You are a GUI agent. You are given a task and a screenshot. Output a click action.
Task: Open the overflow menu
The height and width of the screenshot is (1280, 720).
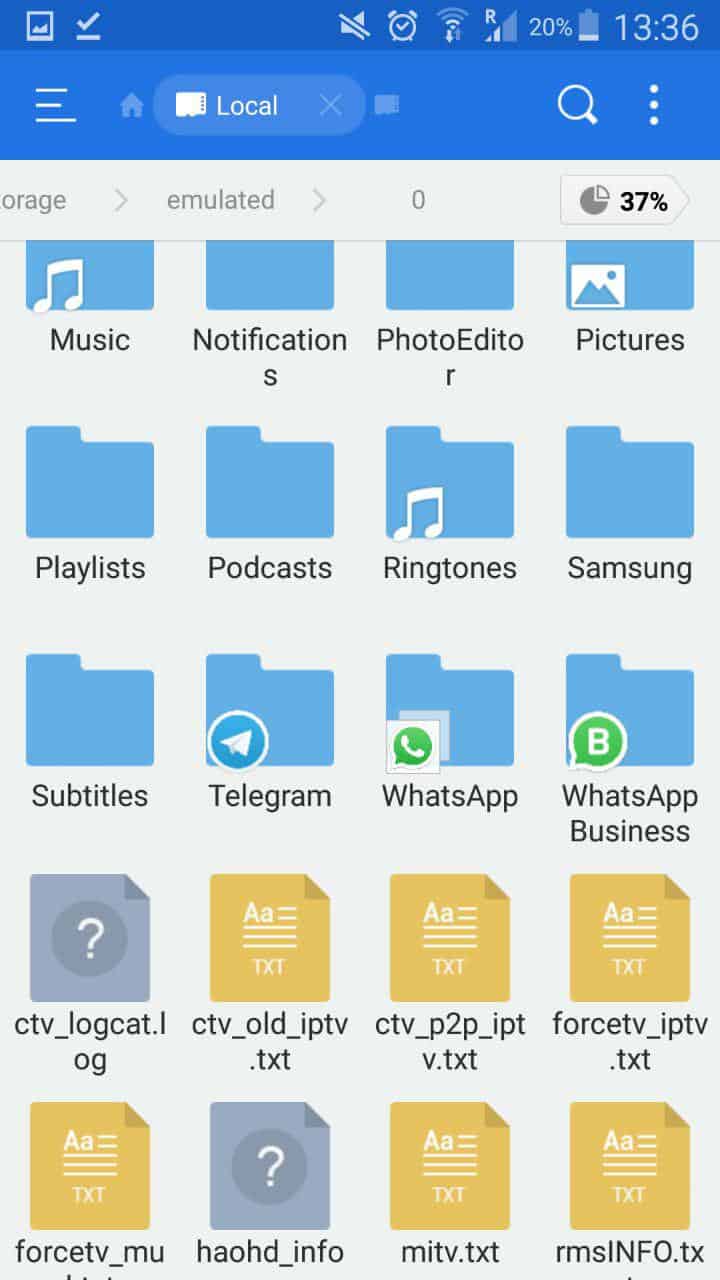(654, 105)
